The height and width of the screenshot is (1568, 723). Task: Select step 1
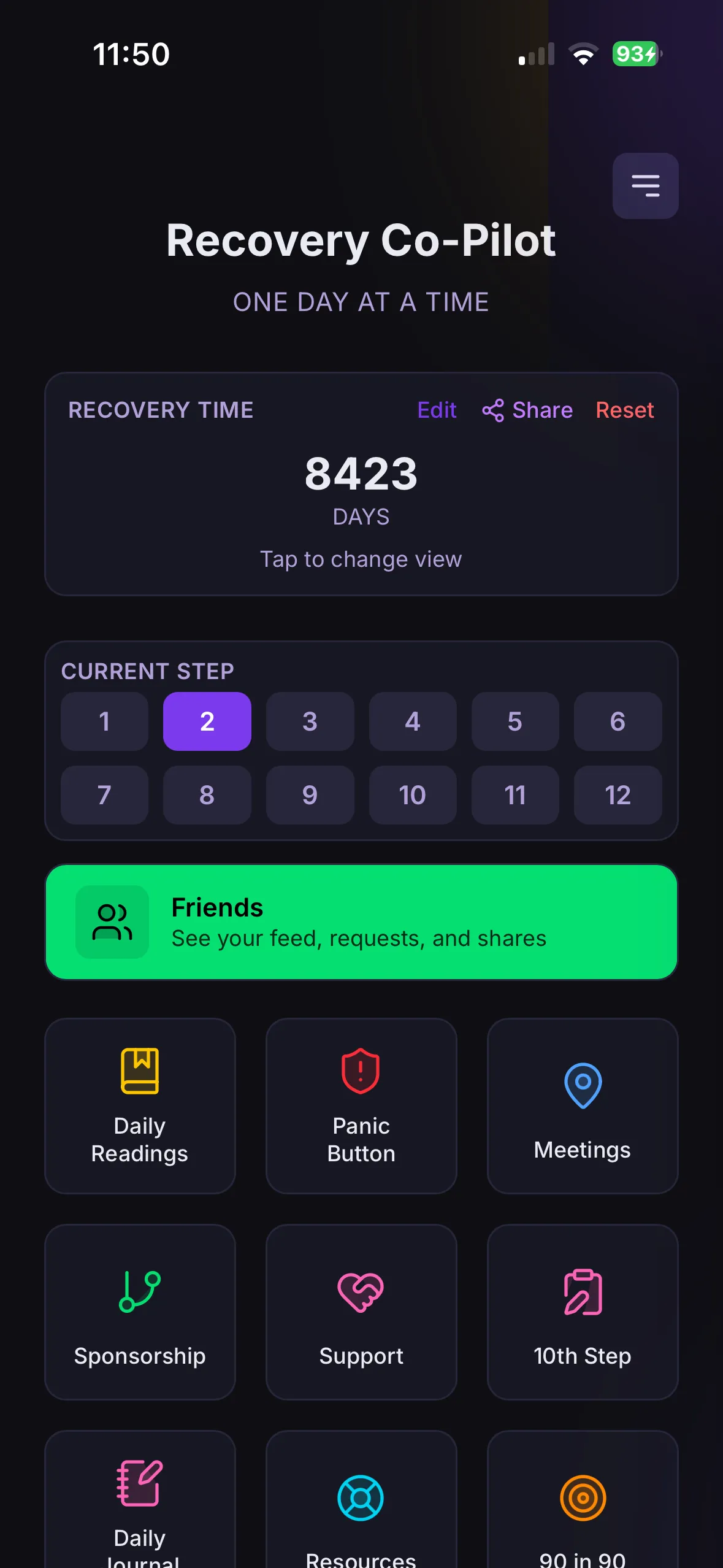(104, 721)
